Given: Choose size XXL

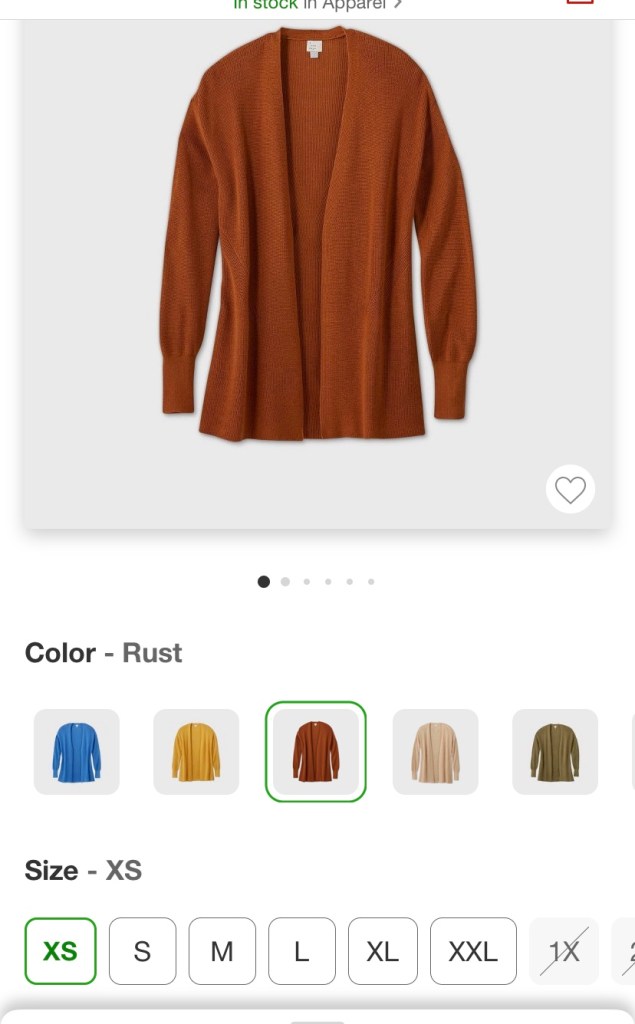Looking at the screenshot, I should pyautogui.click(x=473, y=951).
